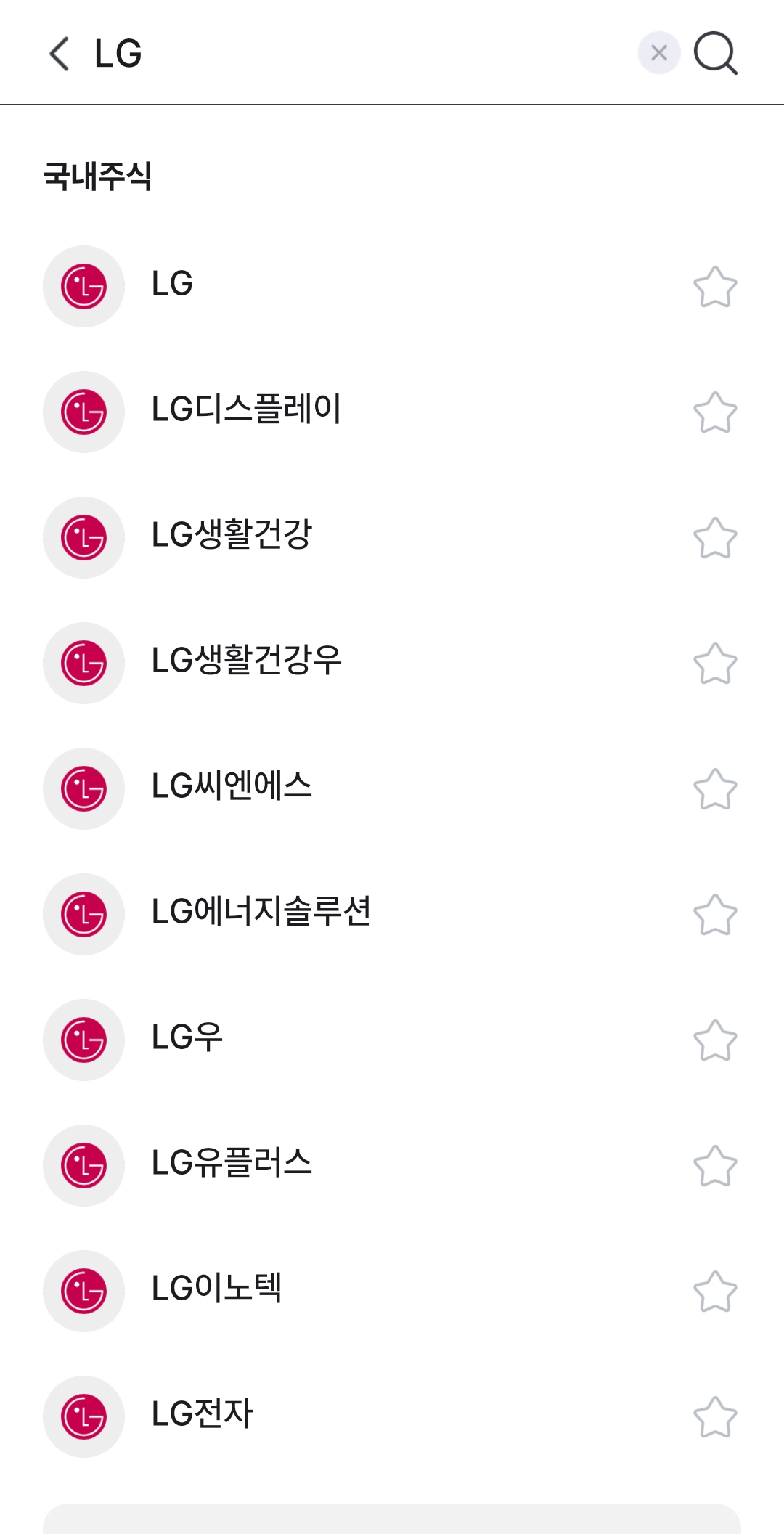Tap the magnifier search icon
The width and height of the screenshot is (784, 1534).
716,53
